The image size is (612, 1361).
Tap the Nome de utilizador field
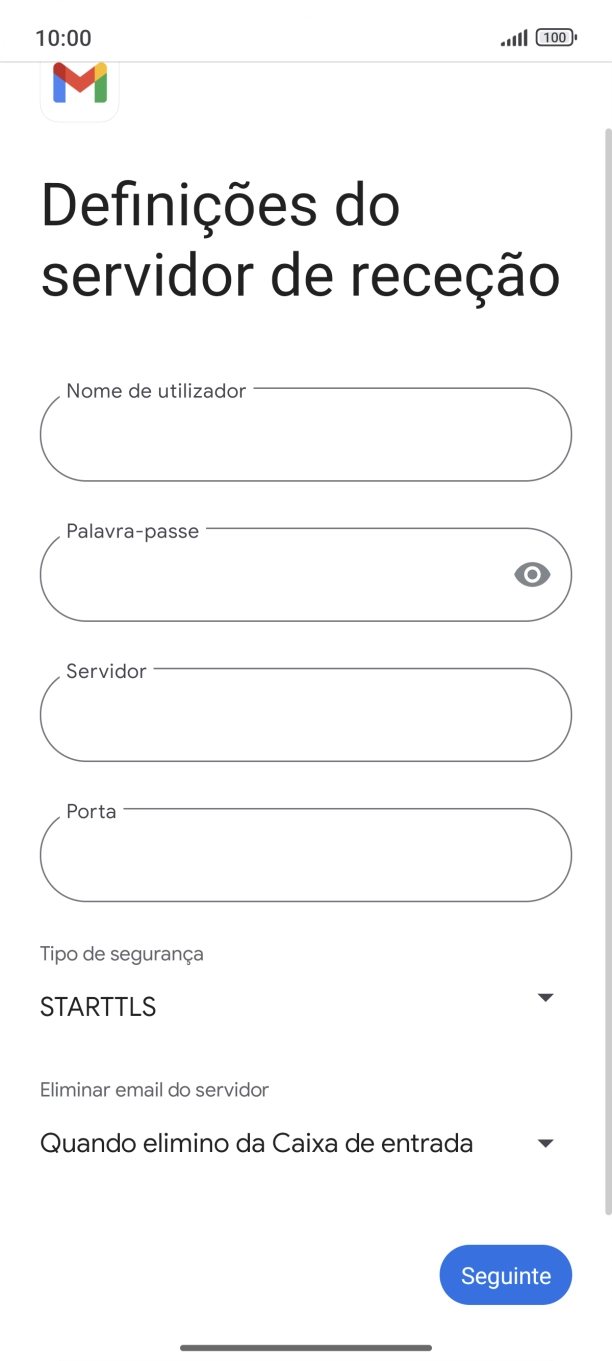click(305, 436)
